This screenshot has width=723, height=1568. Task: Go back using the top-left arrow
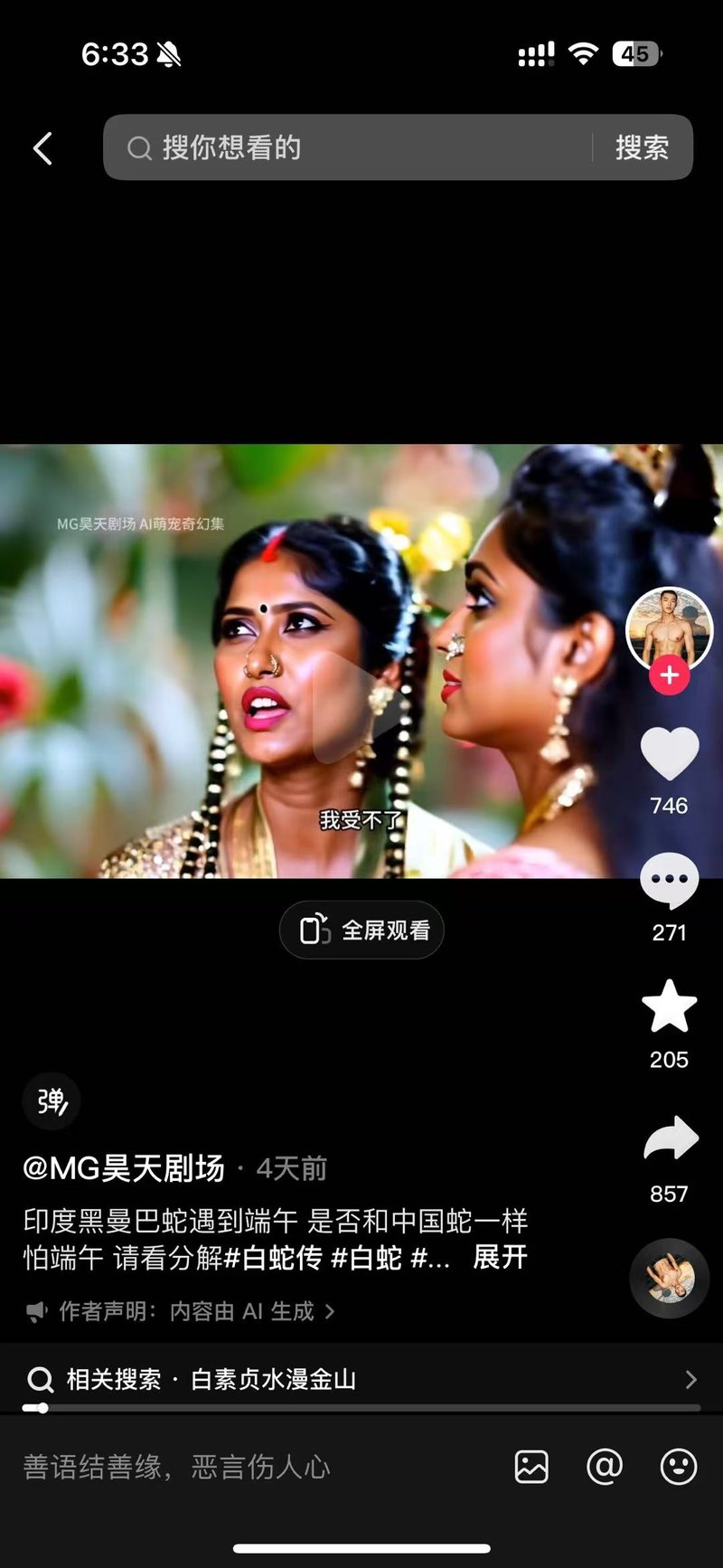point(42,148)
